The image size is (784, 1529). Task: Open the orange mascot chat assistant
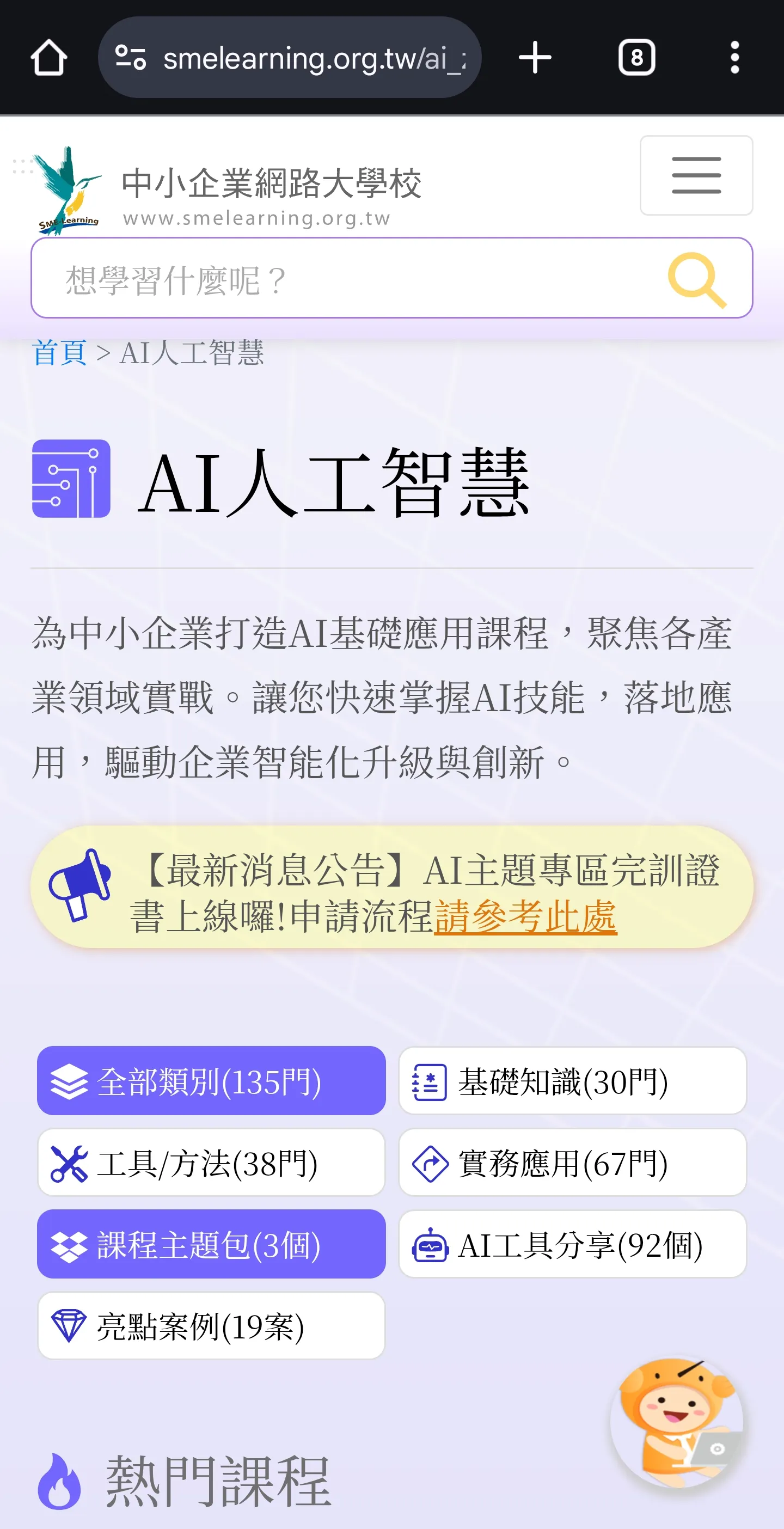(677, 1422)
